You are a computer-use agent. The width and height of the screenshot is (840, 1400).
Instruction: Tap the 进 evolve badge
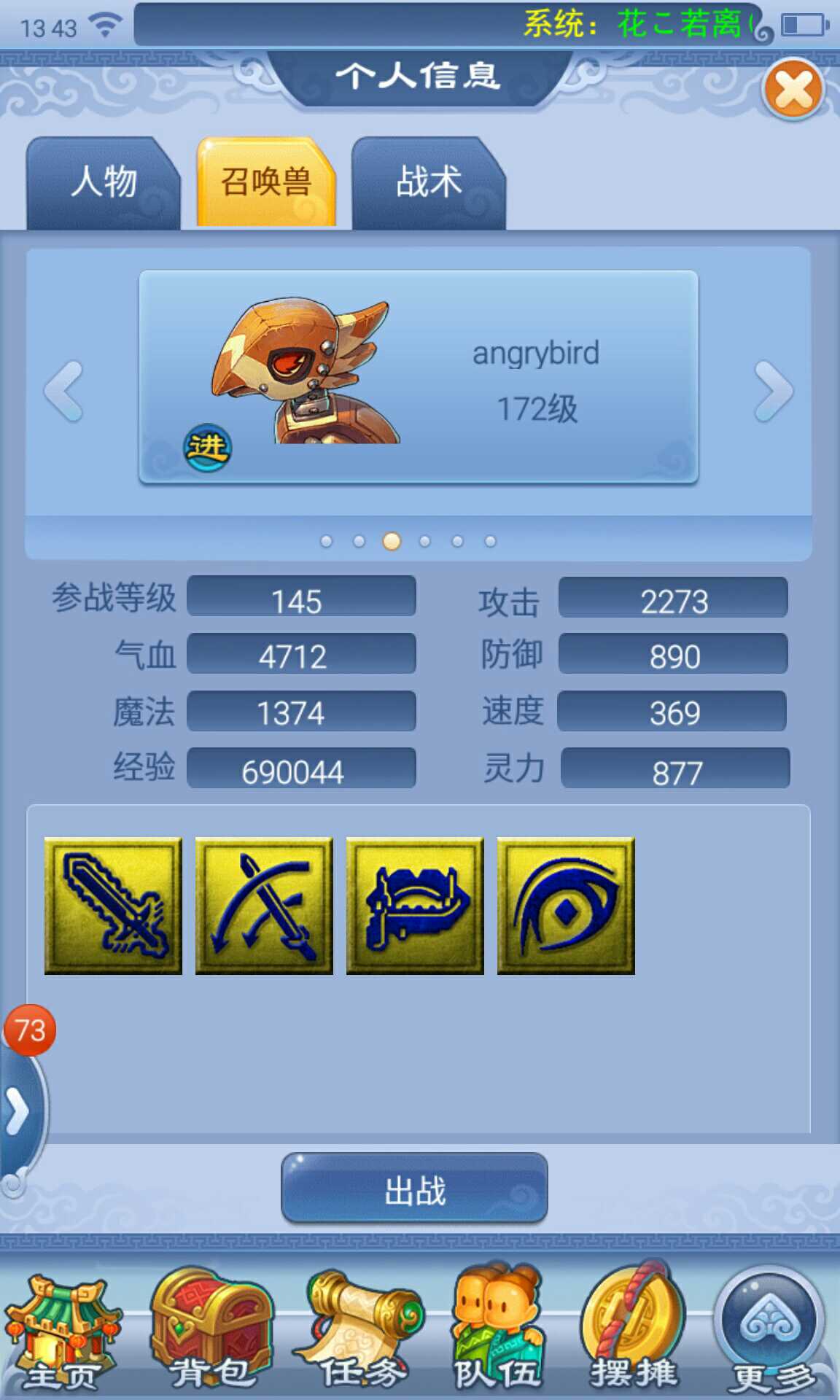(x=207, y=447)
